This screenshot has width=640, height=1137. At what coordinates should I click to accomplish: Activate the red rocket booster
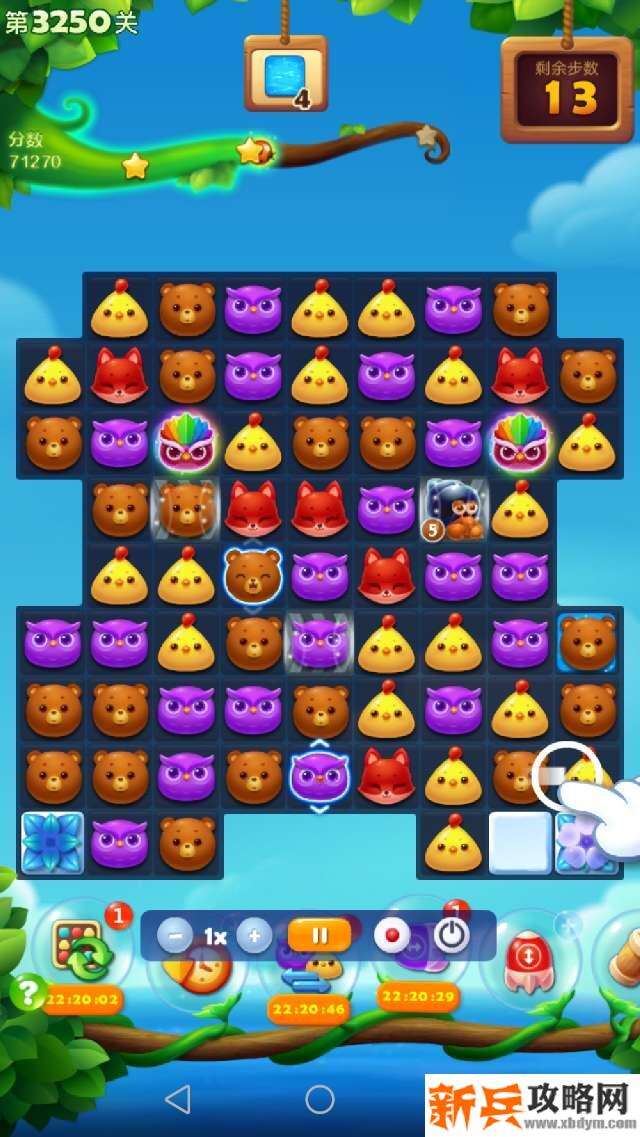click(524, 962)
